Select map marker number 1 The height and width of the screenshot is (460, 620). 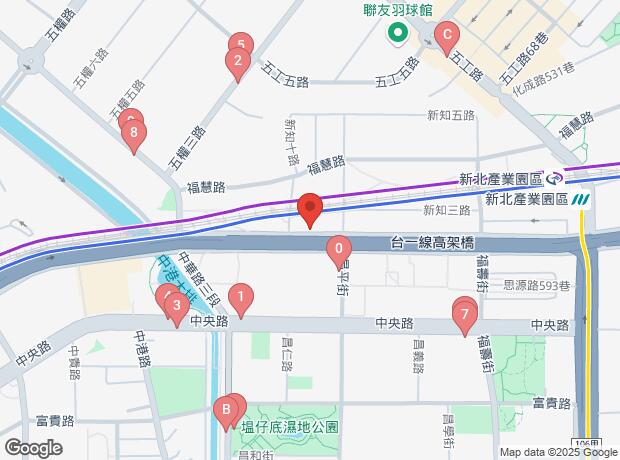239,297
